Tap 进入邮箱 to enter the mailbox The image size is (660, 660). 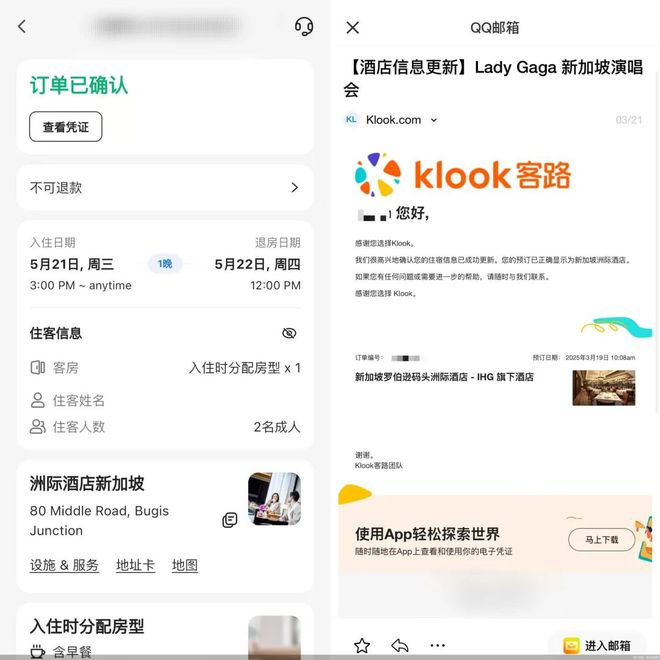(x=598, y=645)
